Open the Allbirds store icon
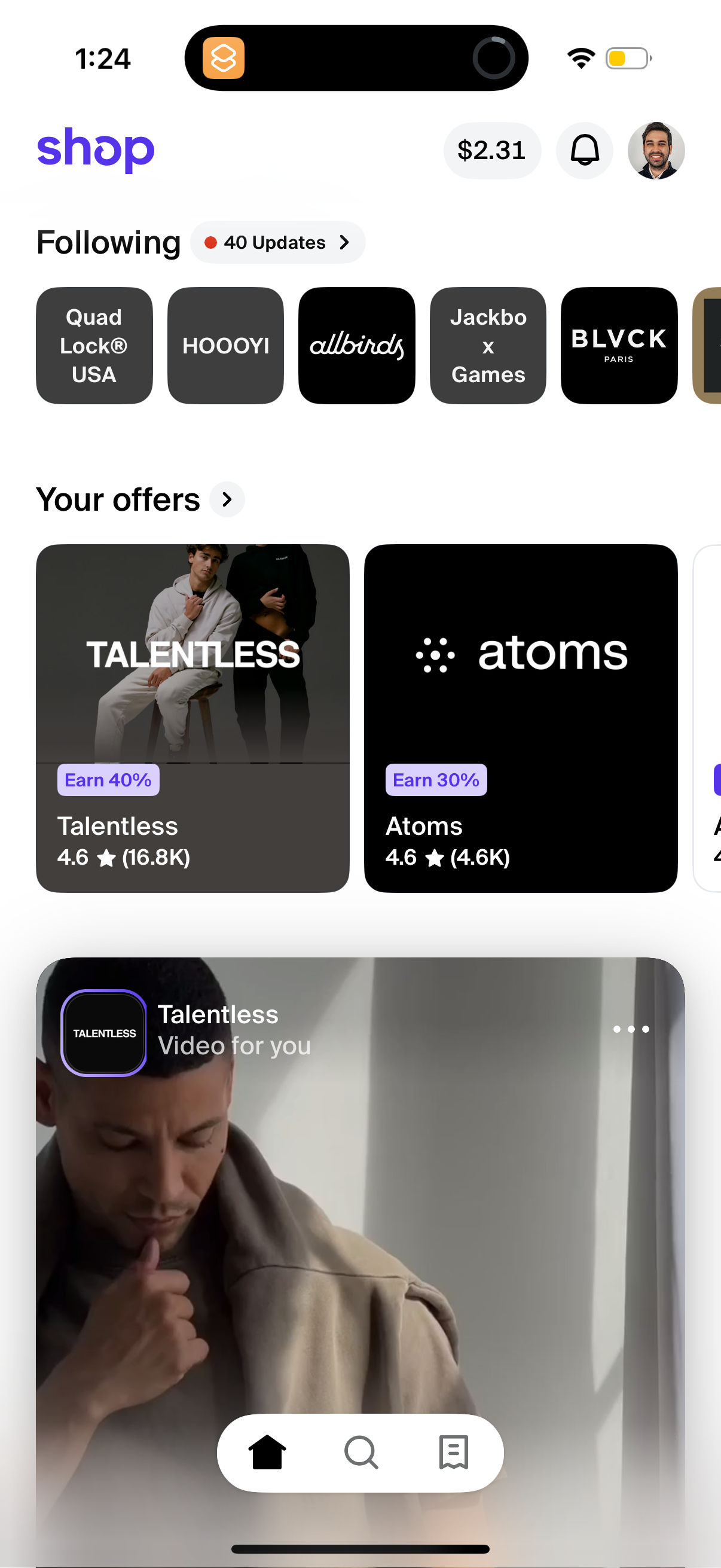Image resolution: width=721 pixels, height=1568 pixels. (356, 344)
